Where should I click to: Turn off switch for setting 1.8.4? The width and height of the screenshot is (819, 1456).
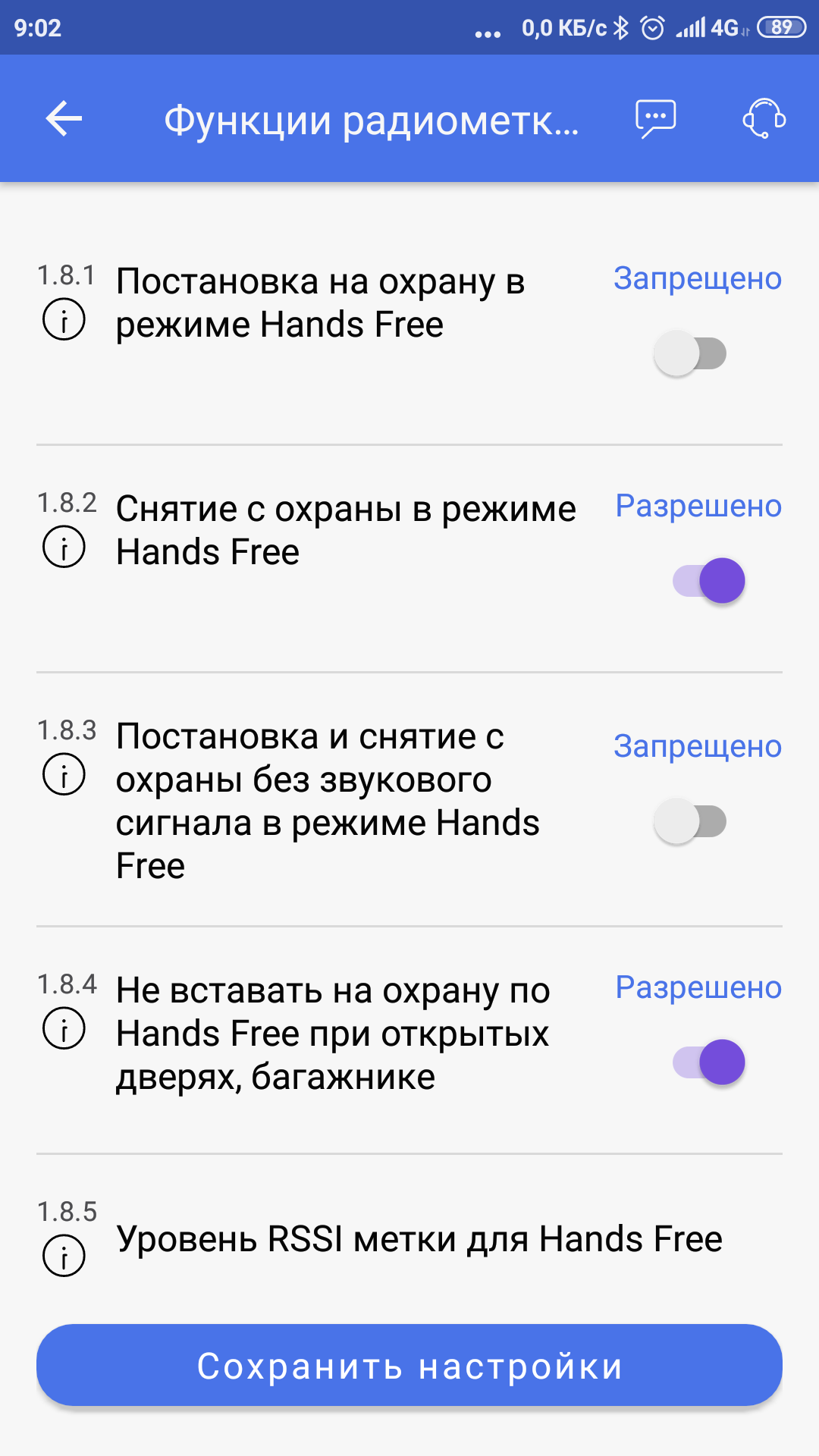[x=709, y=1062]
